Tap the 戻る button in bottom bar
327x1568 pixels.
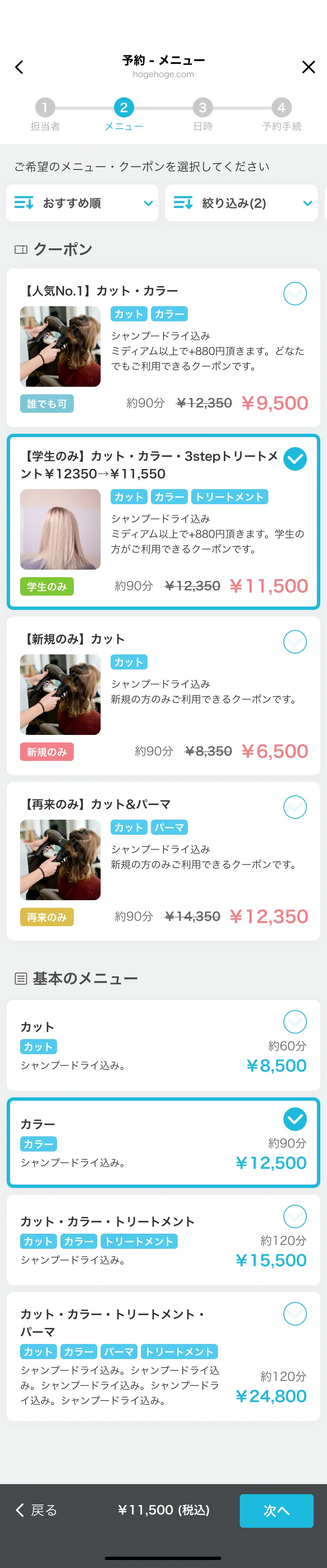(36, 1510)
